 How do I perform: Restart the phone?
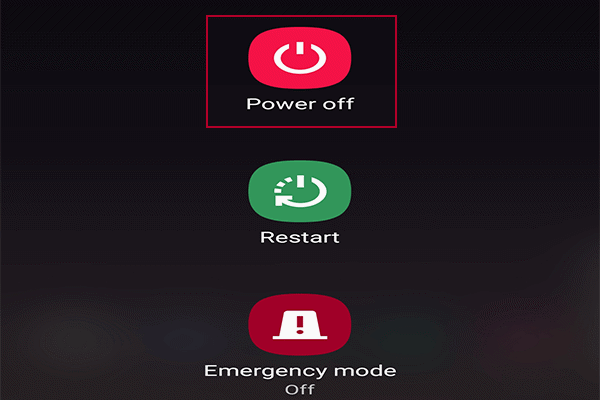pyautogui.click(x=299, y=192)
